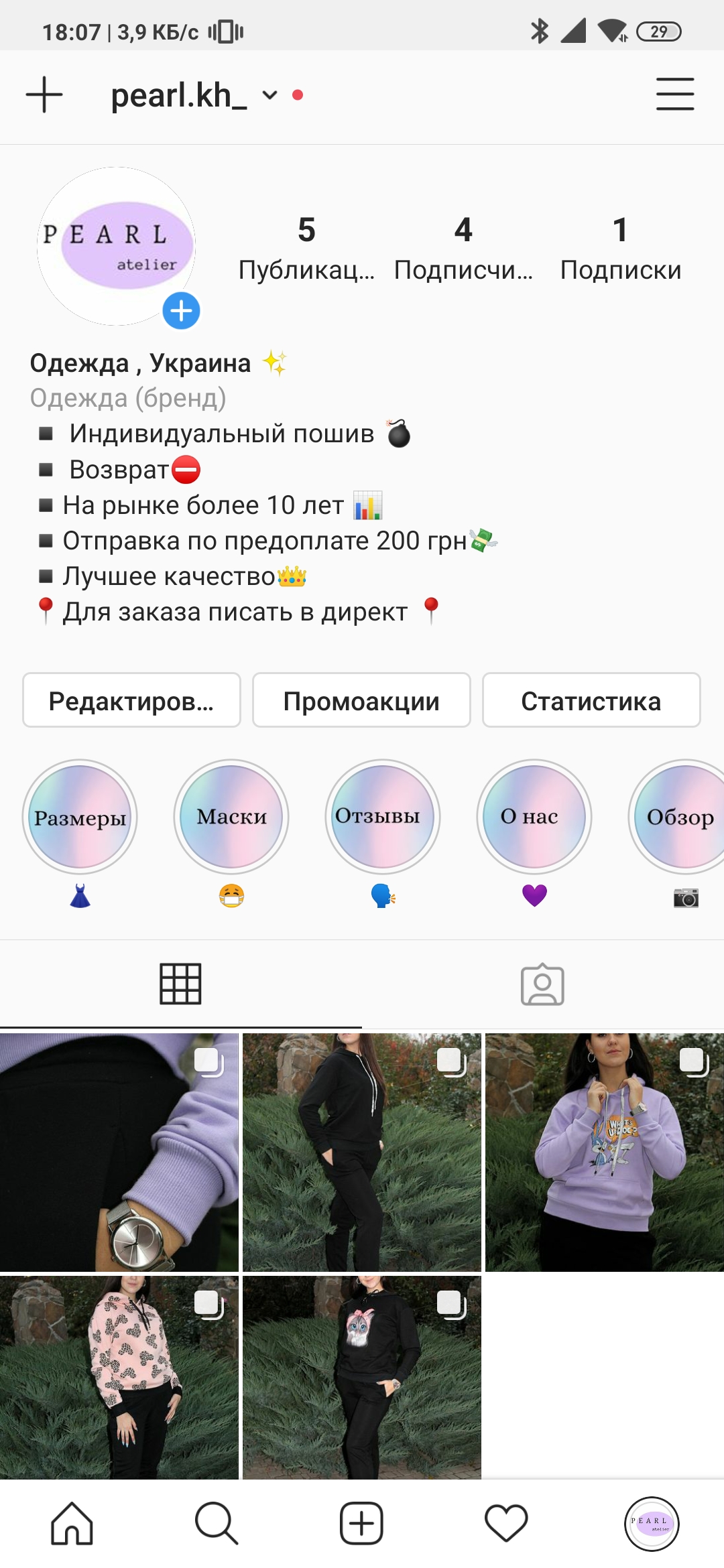Open the post with the pink leopard hoodie
This screenshot has height=1568, width=724.
point(119,1378)
